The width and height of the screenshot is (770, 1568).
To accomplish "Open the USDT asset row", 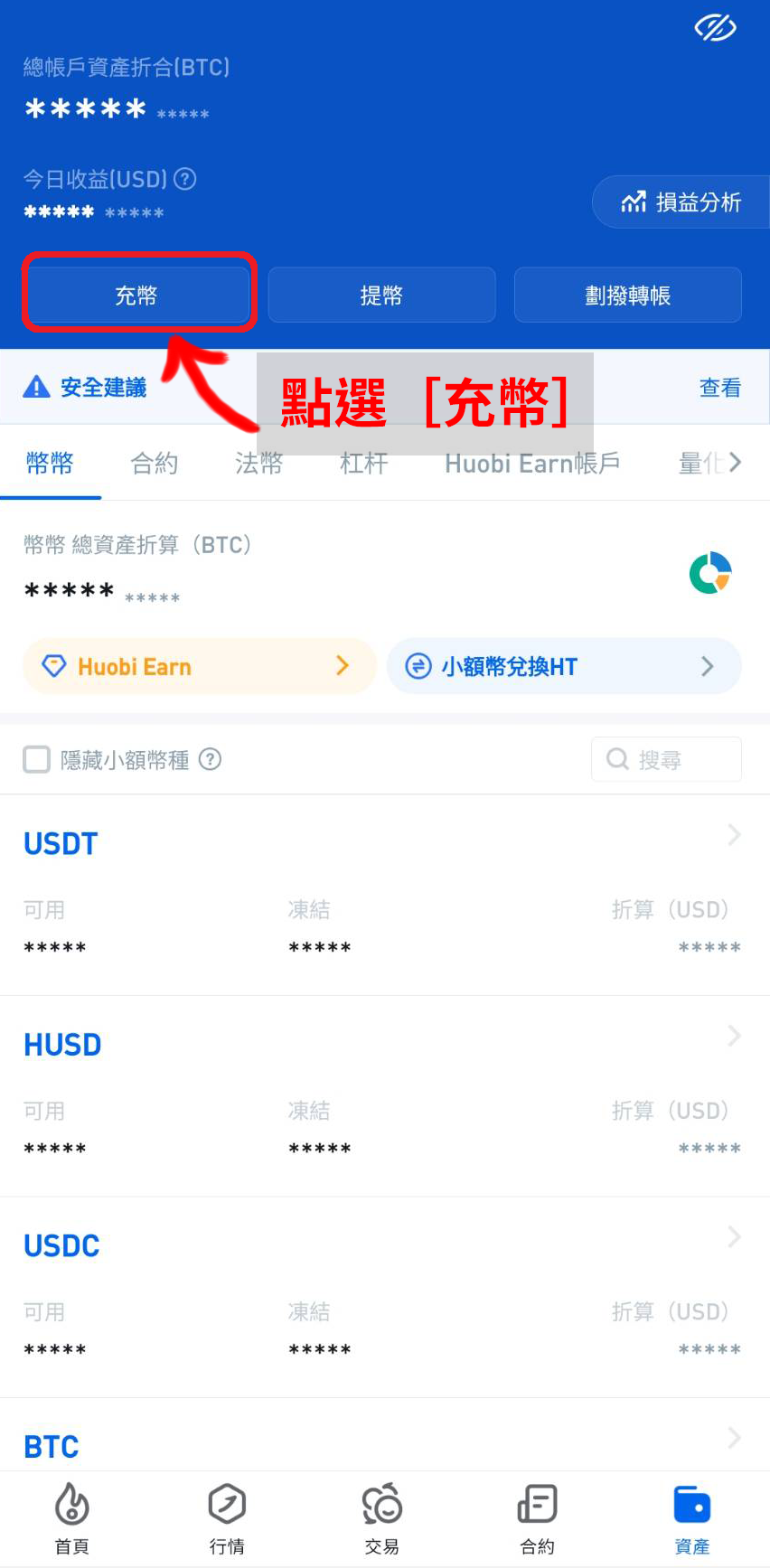I will click(x=384, y=893).
